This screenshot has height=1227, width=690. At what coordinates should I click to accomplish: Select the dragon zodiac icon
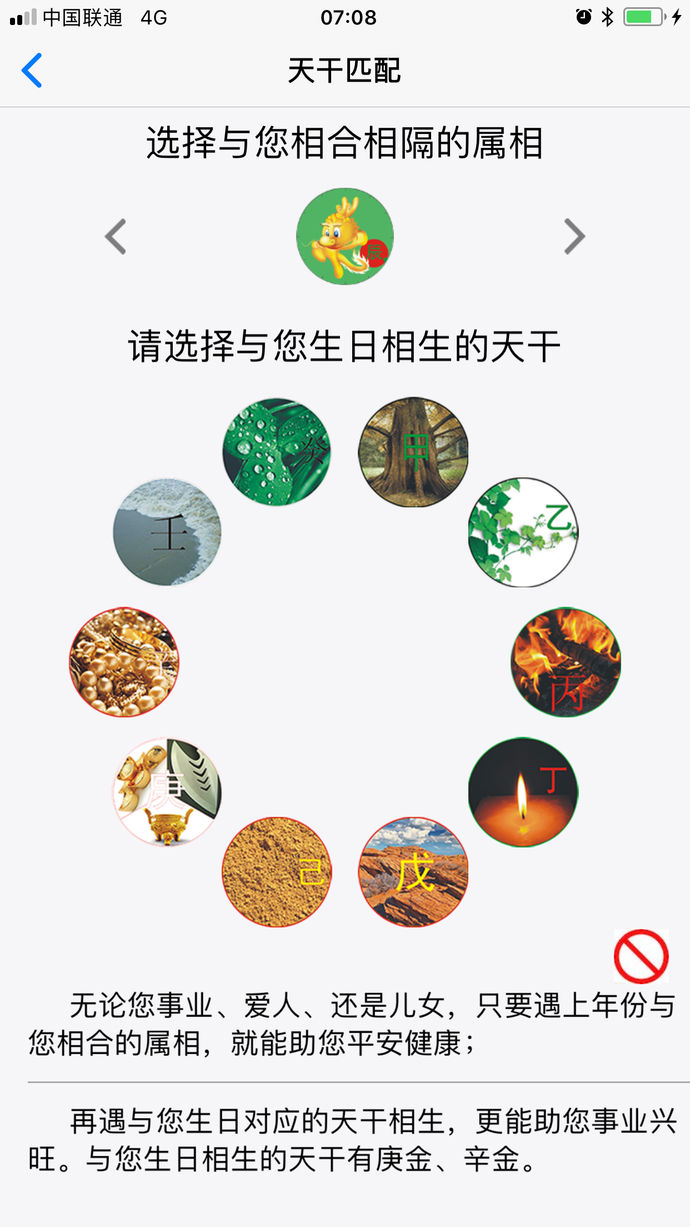(x=345, y=236)
